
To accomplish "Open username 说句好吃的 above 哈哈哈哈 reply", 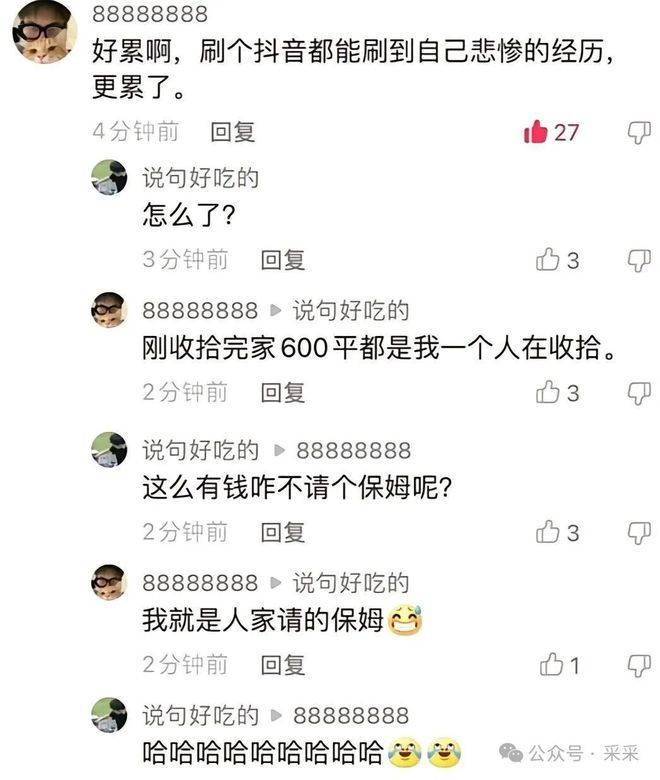I will [x=200, y=715].
